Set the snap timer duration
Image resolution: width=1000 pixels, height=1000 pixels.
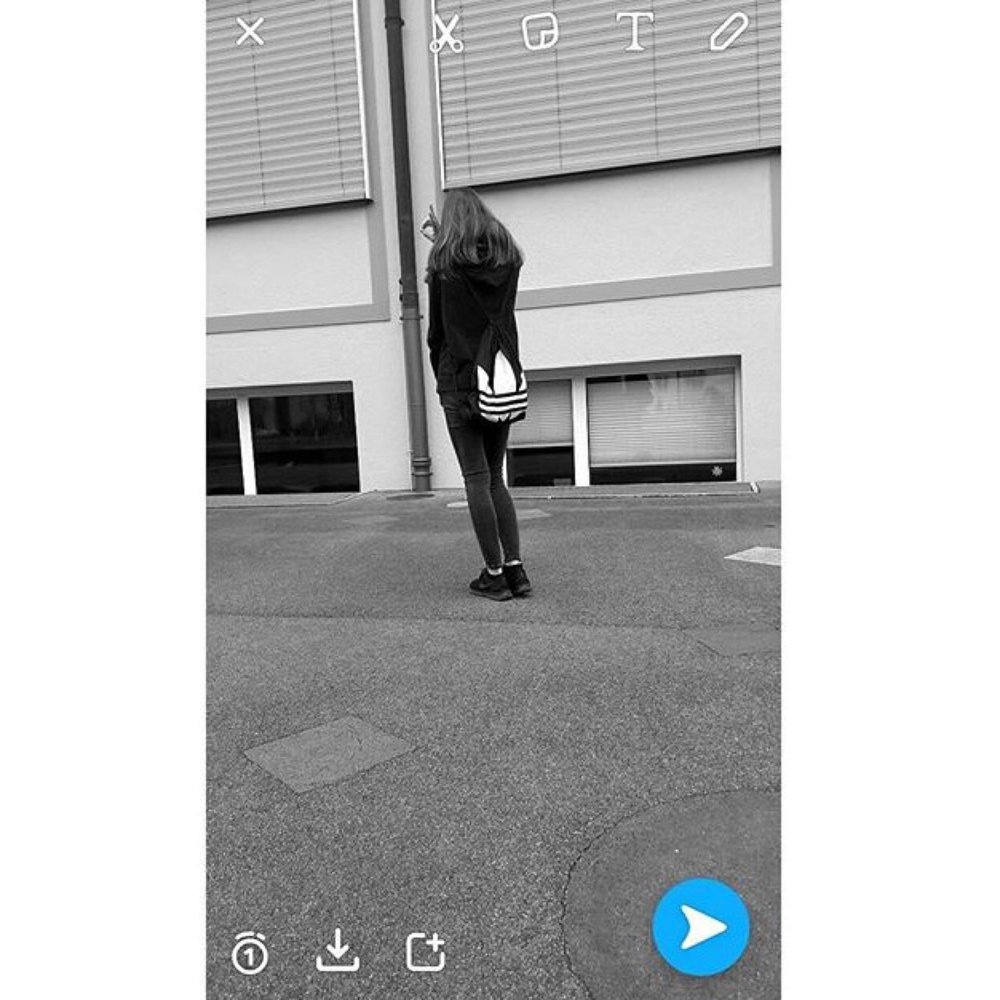250,952
